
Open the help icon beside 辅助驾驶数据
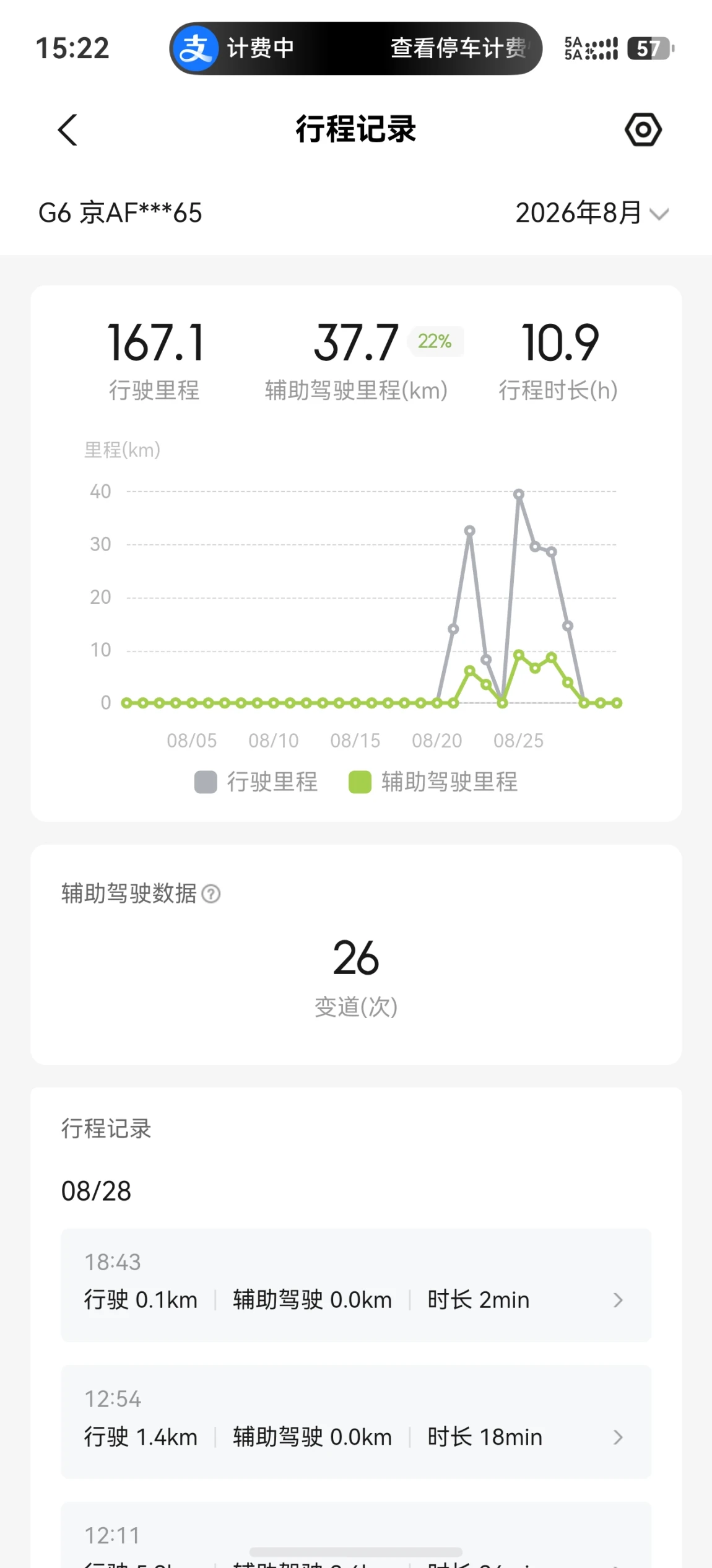[x=211, y=894]
